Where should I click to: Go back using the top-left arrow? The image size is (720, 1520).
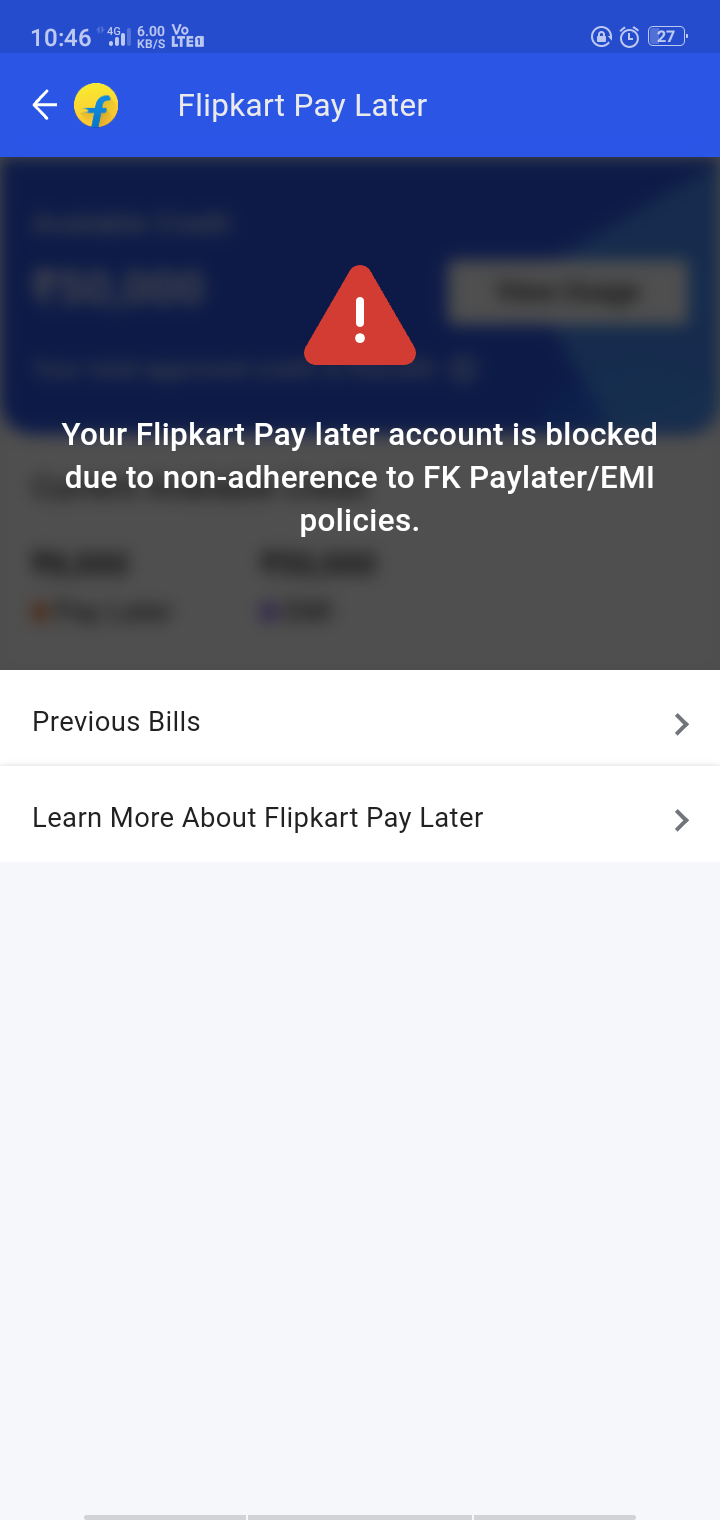44,105
